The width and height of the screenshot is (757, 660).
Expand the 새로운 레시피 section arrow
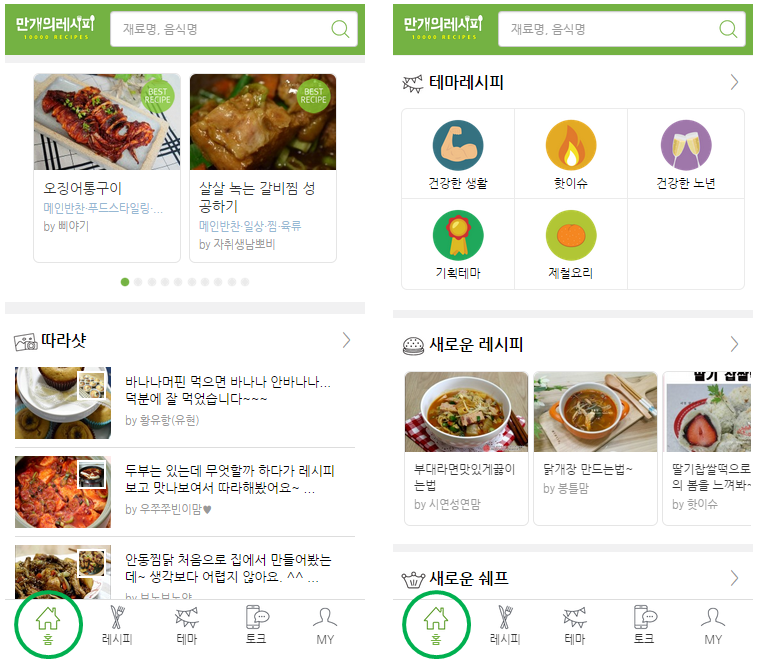(734, 344)
